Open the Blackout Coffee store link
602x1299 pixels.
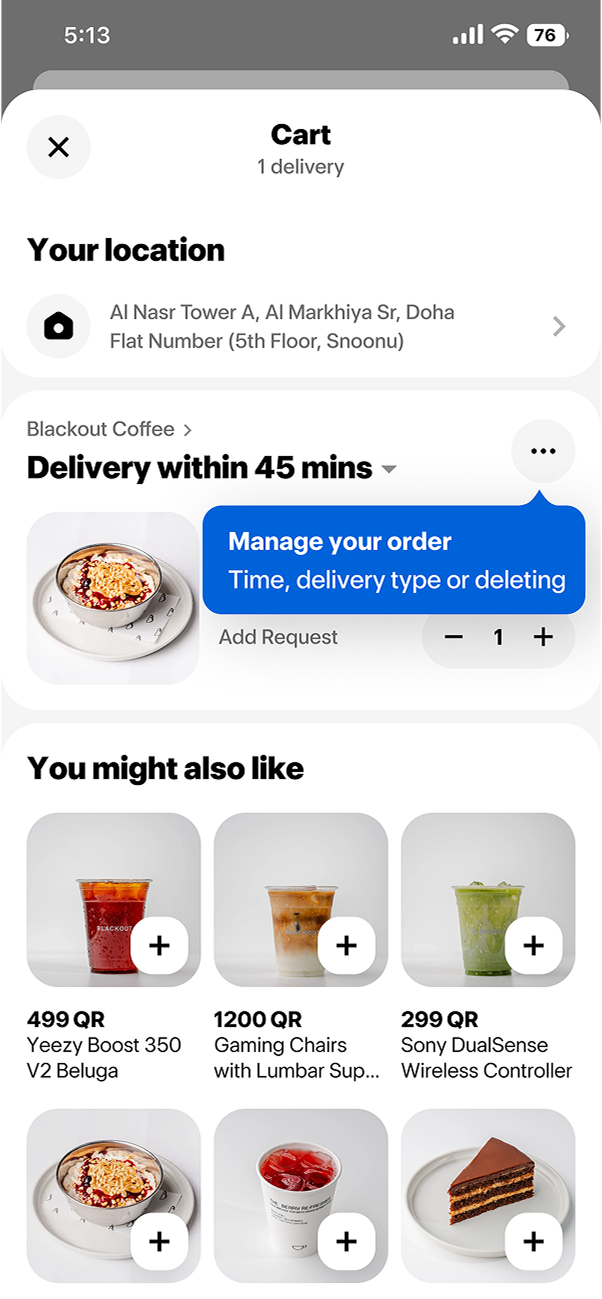point(109,429)
